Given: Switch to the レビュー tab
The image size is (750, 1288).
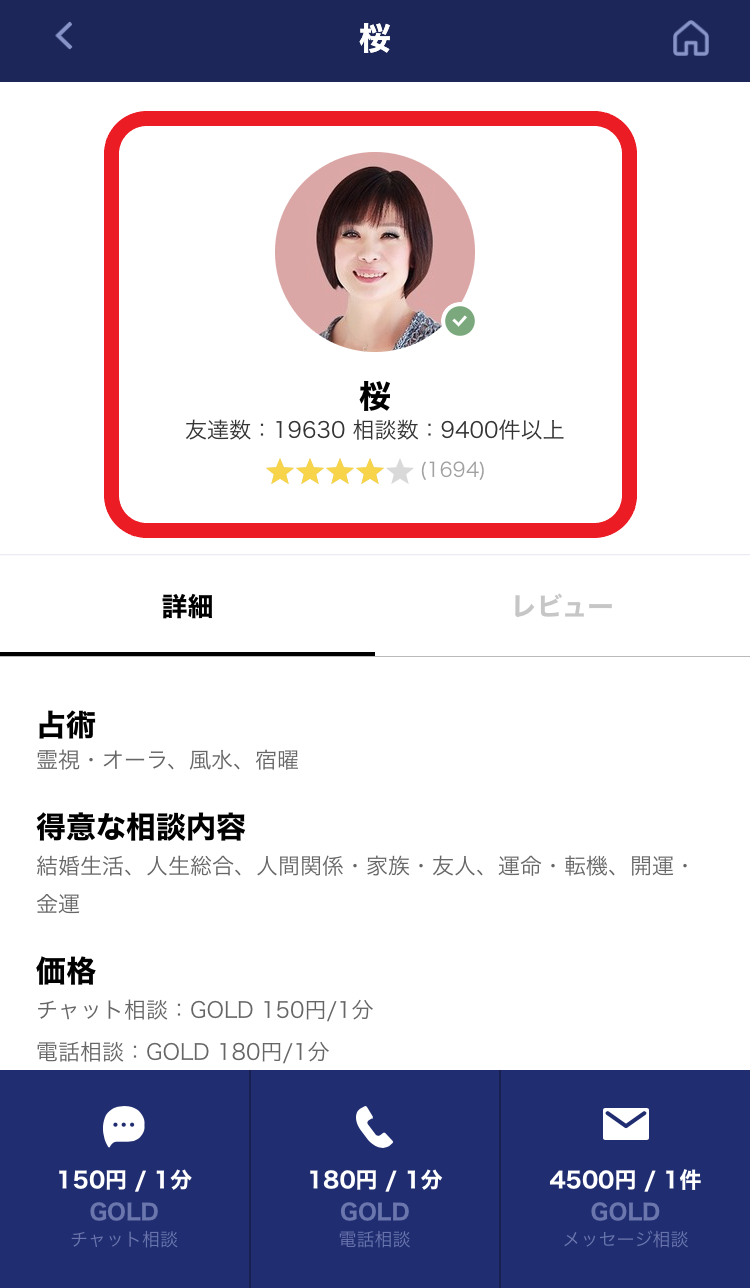Looking at the screenshot, I should click(562, 607).
